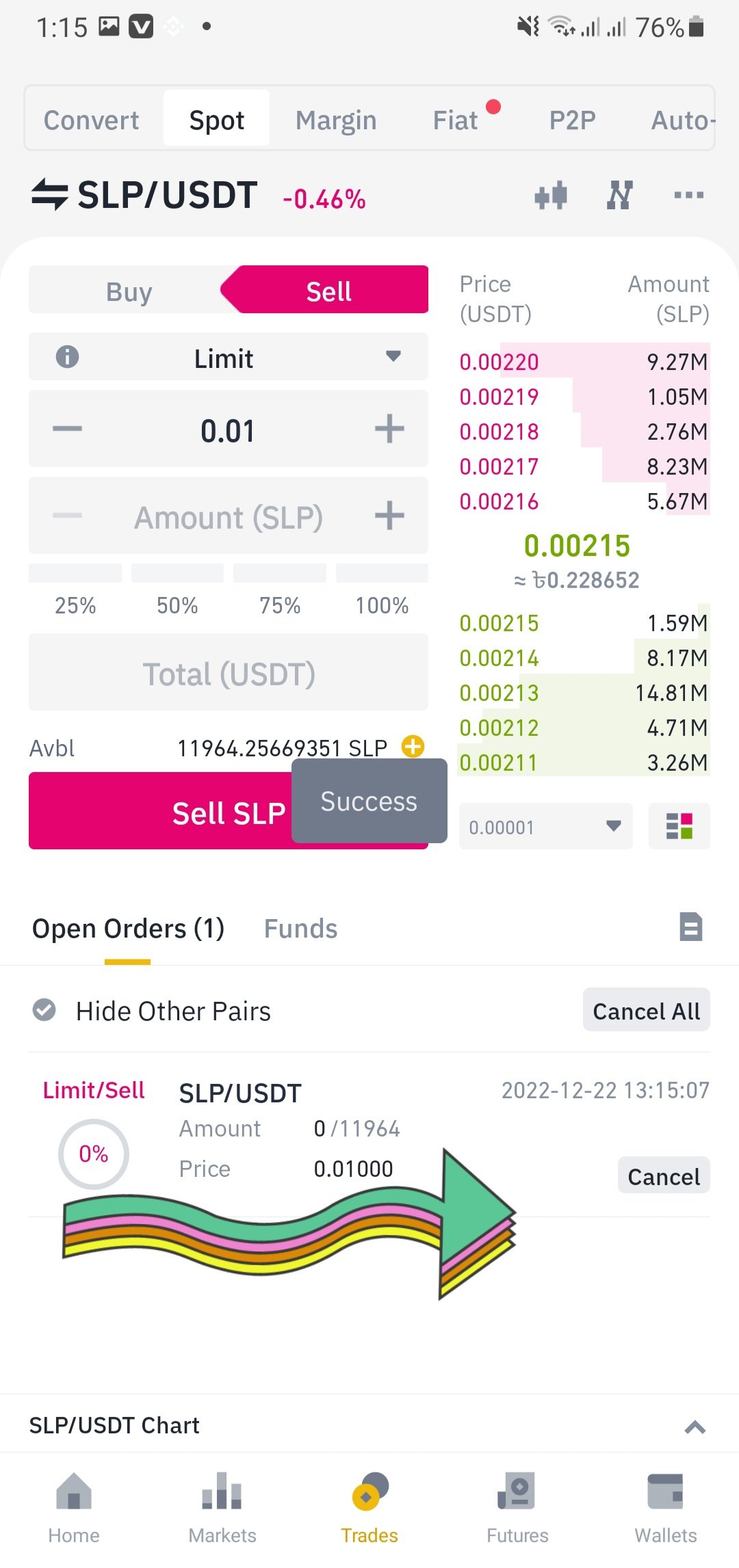
Task: Select the Buy side
Action: click(x=129, y=291)
